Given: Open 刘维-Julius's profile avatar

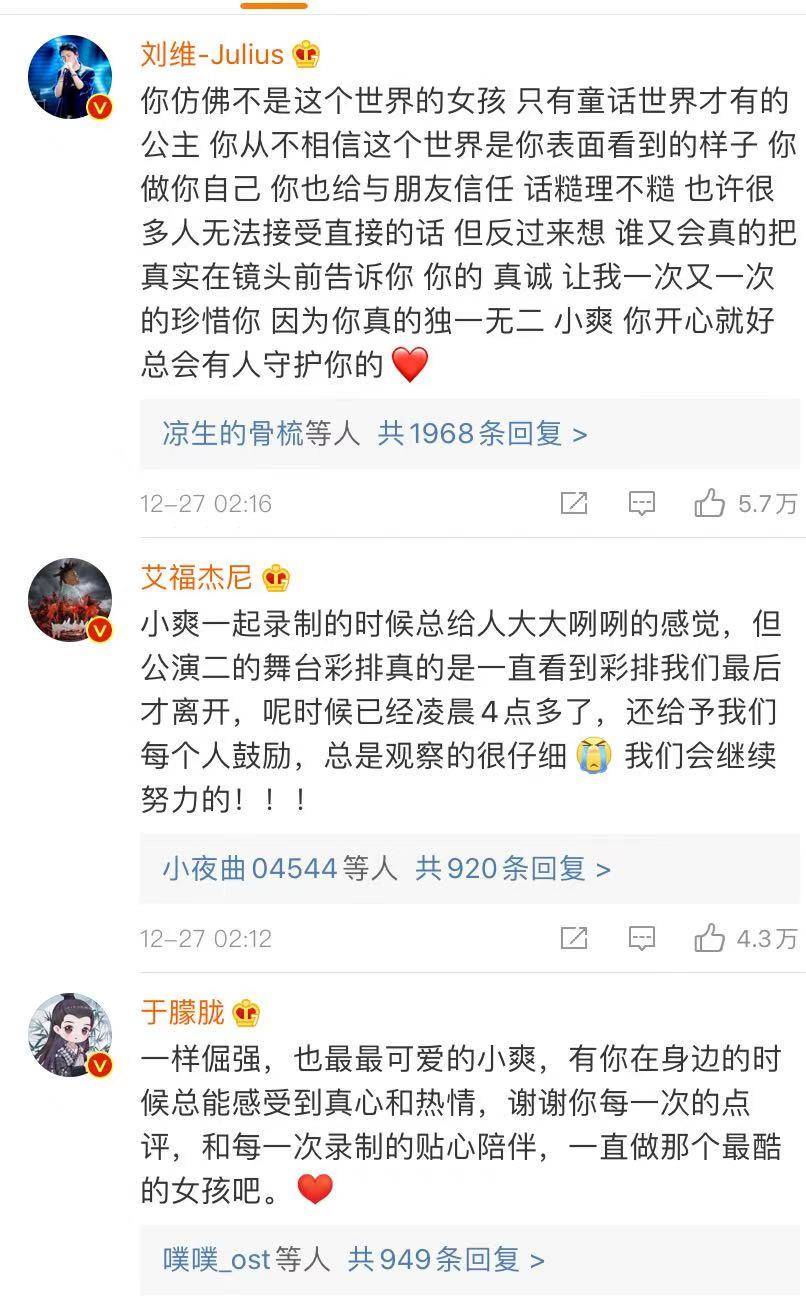Looking at the screenshot, I should point(69,77).
